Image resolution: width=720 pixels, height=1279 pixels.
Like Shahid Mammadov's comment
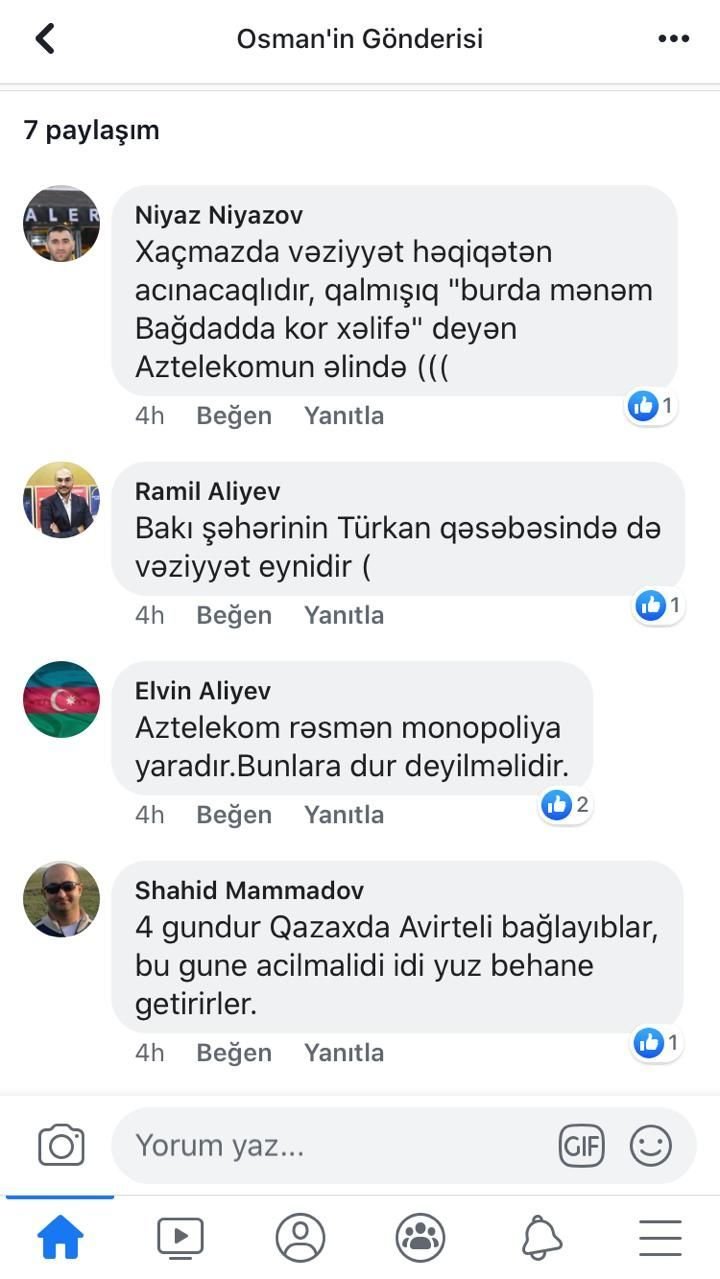point(234,1053)
